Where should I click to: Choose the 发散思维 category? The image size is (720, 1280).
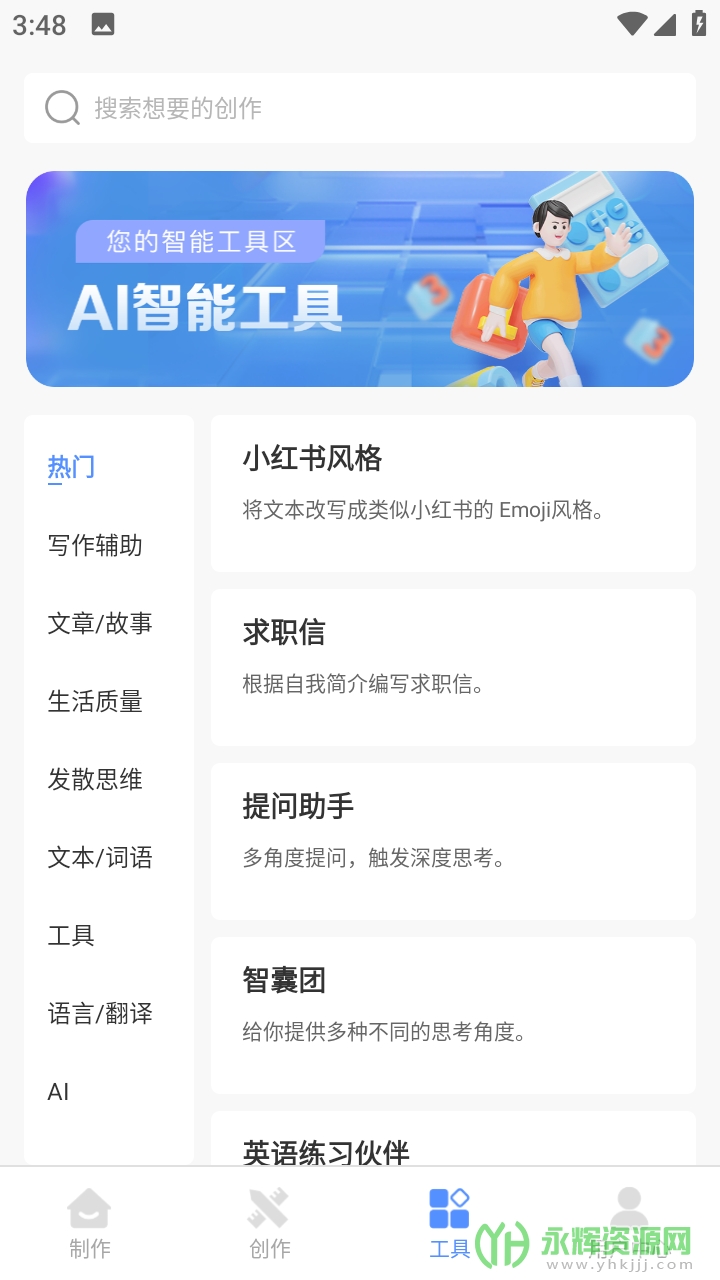click(x=95, y=779)
